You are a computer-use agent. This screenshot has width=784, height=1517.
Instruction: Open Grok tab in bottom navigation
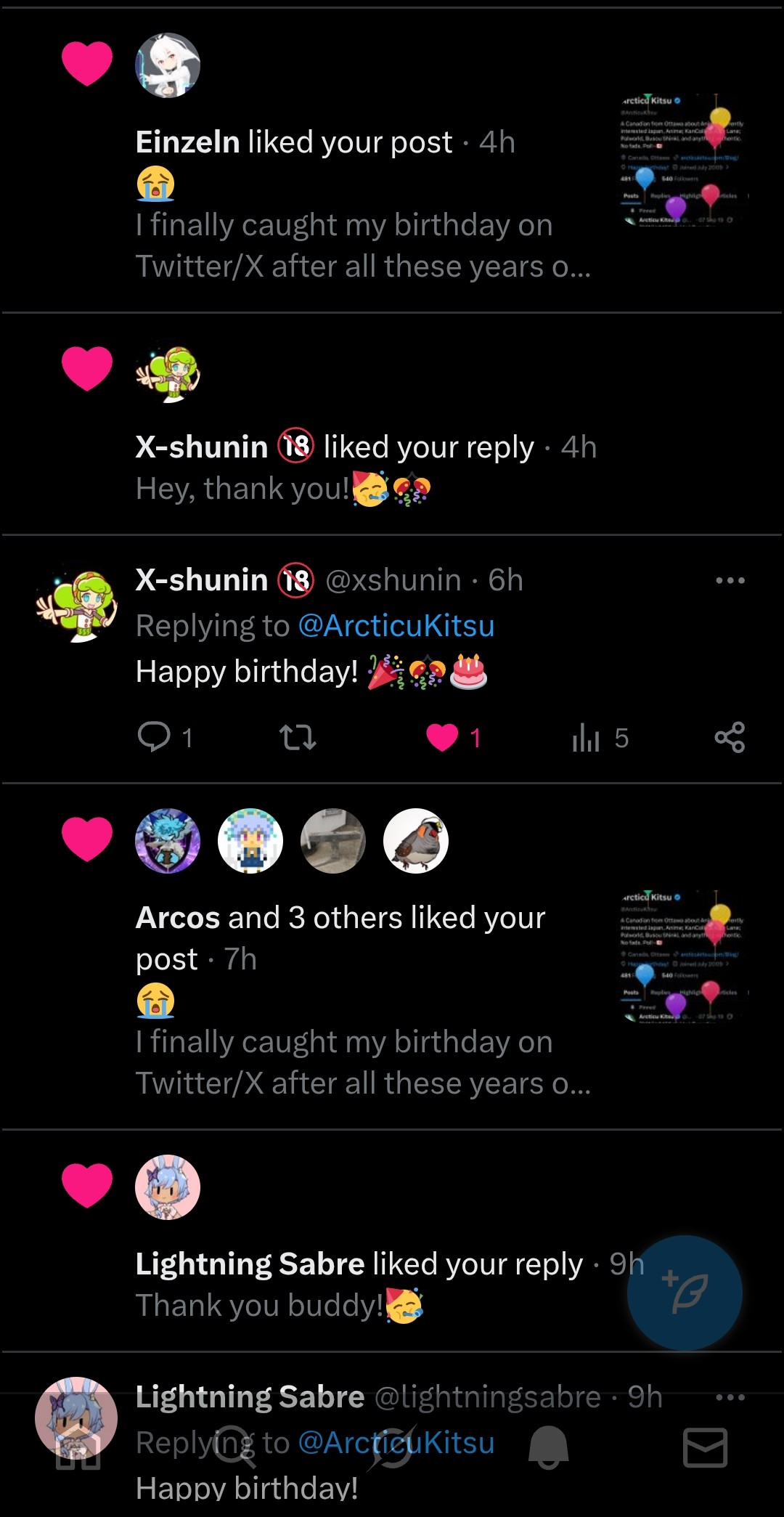[392, 1447]
